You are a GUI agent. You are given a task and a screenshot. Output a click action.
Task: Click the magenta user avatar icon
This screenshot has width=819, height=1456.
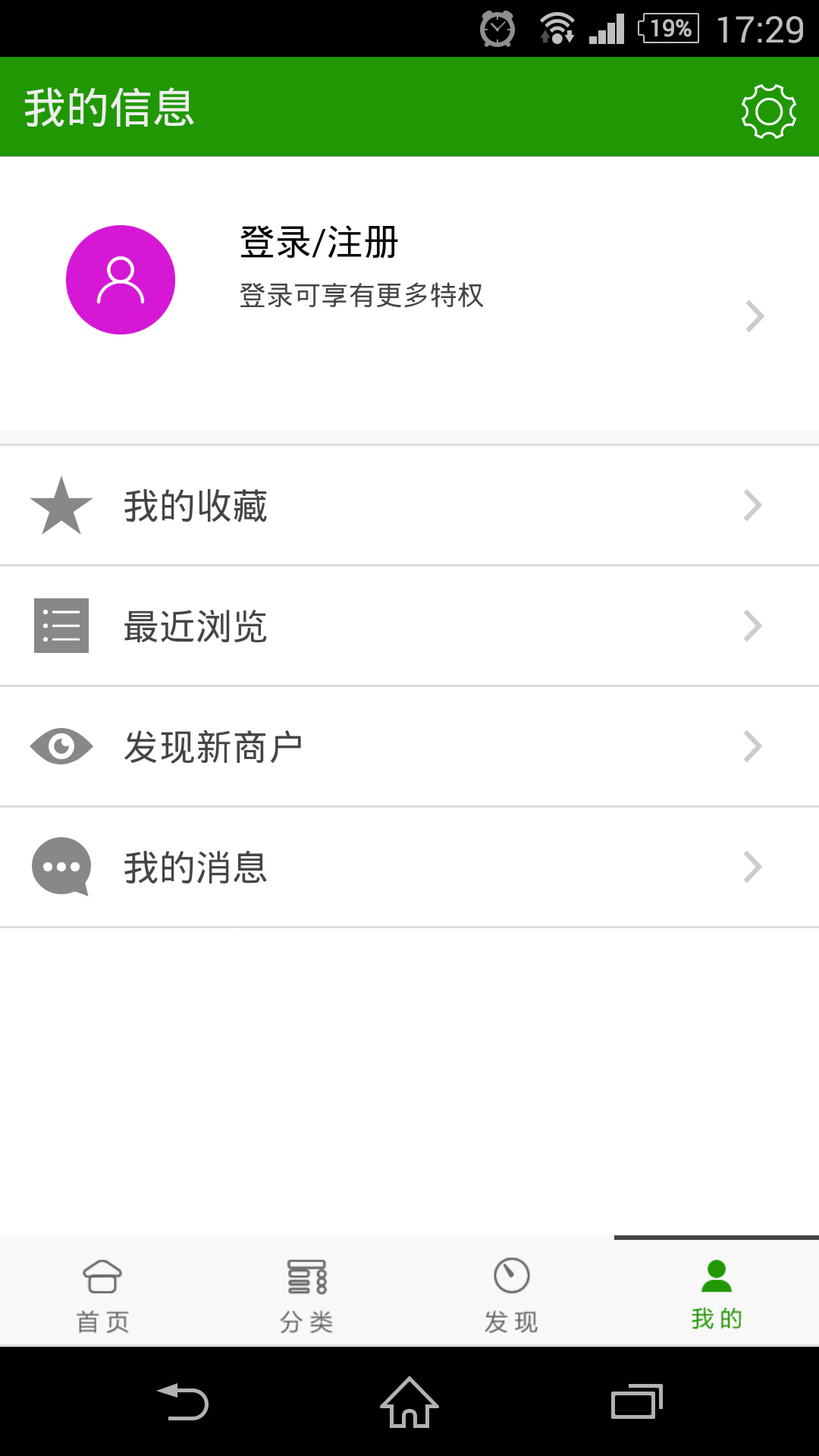click(x=121, y=279)
